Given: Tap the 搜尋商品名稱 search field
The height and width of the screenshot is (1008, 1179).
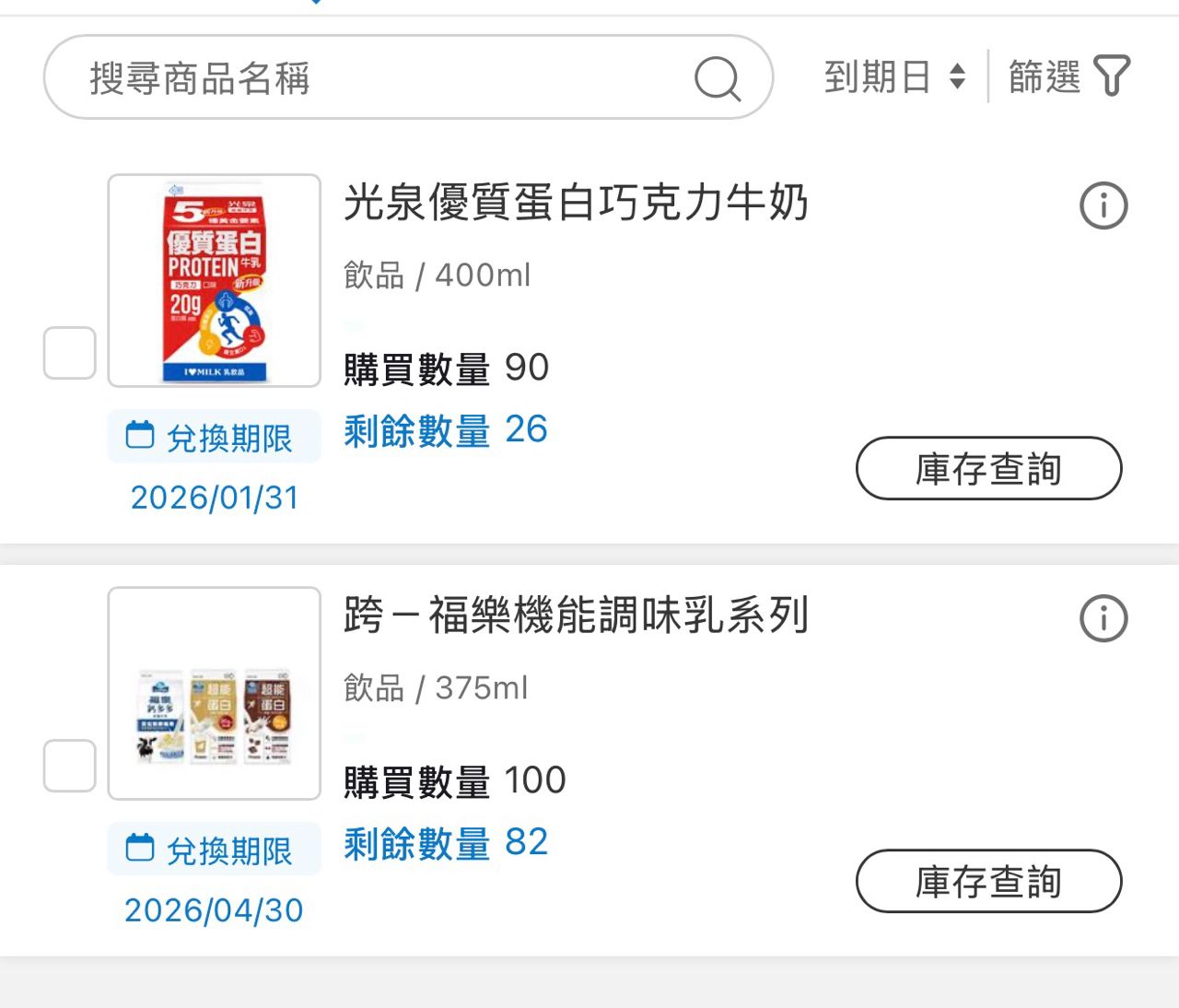Looking at the screenshot, I should tap(368, 78).
